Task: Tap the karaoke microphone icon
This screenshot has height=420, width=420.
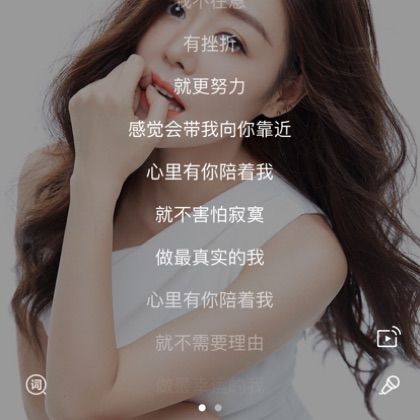Action: tap(389, 385)
